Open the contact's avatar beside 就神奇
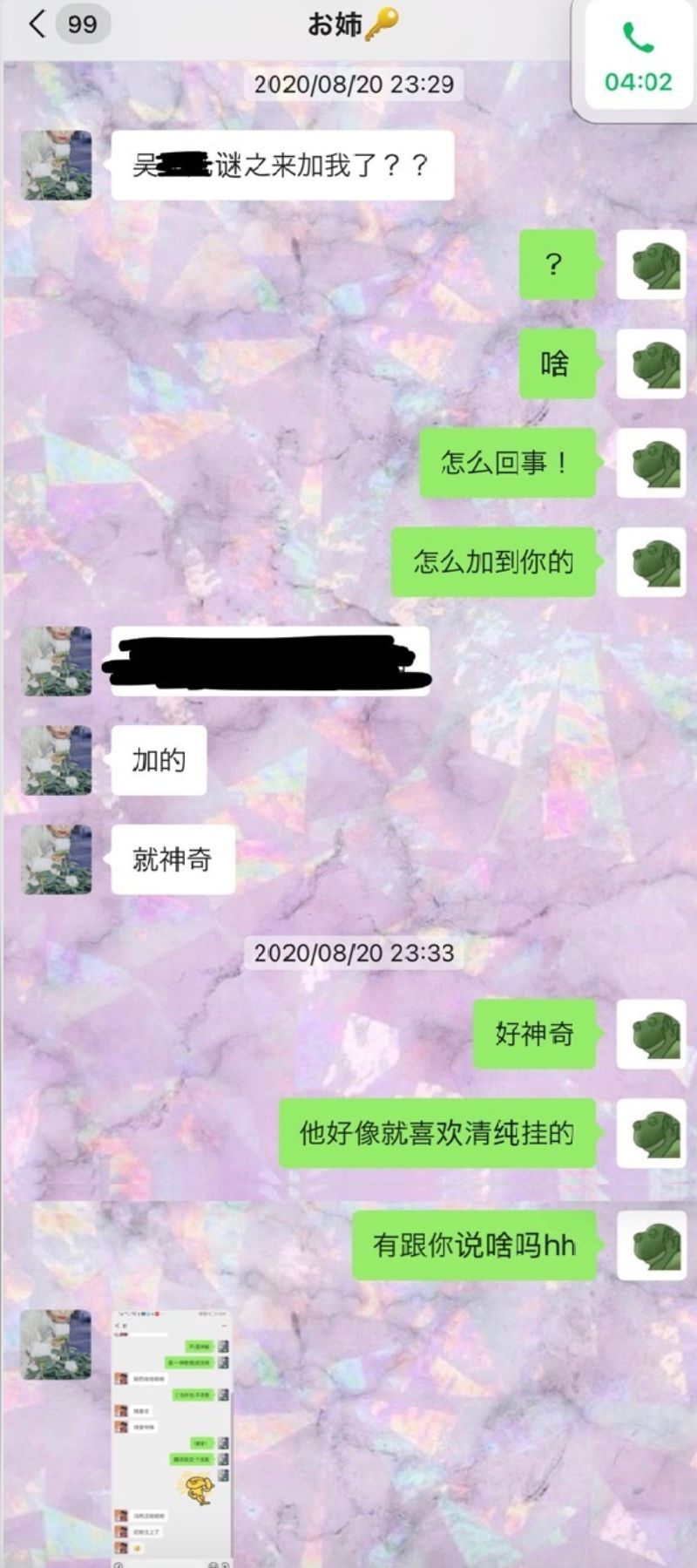 click(x=57, y=859)
